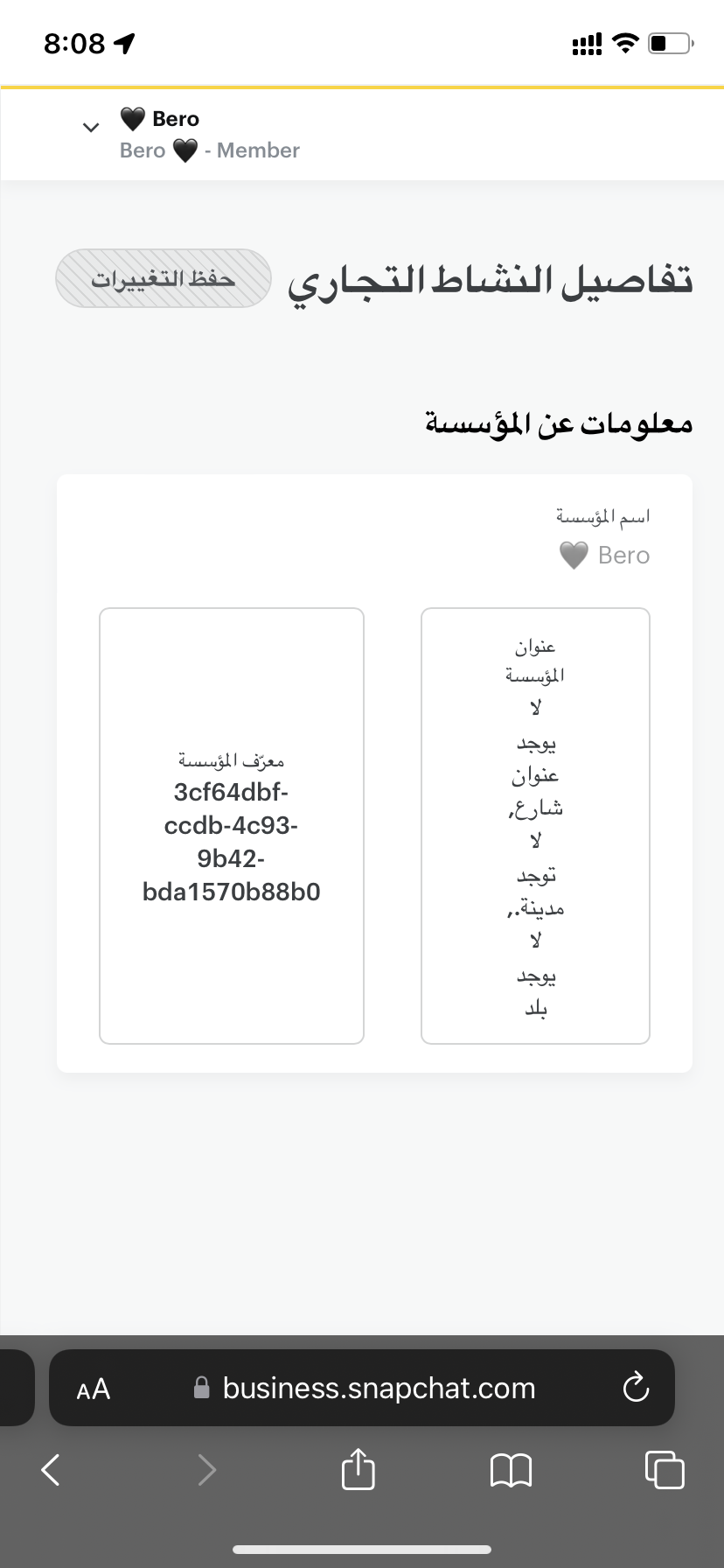This screenshot has height=1568, width=724.
Task: Open the AA reader options in Safari
Action: (x=94, y=1389)
